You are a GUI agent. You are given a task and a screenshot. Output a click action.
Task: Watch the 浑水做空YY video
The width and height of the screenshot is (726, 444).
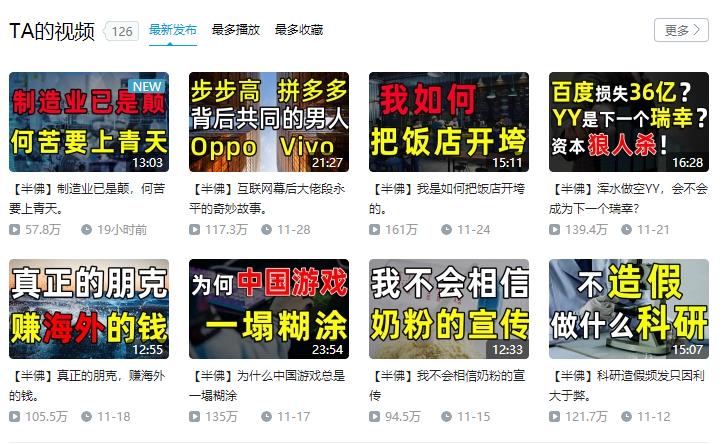[x=629, y=122]
